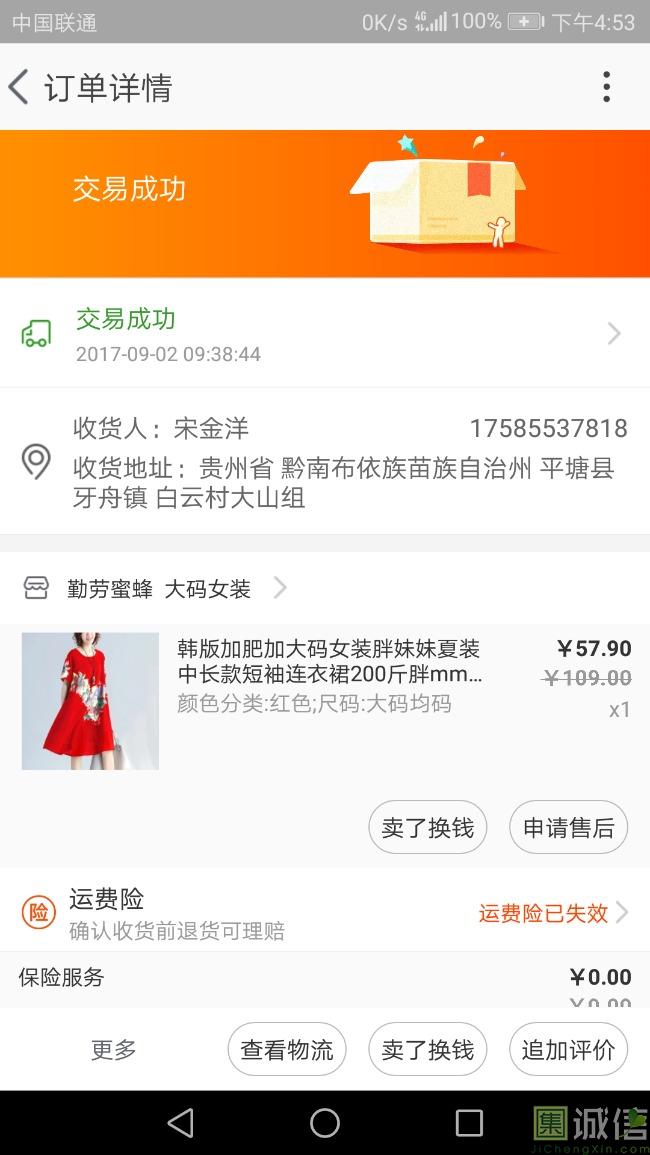Viewport: 650px width, 1155px height.
Task: Tap 卖了换钱 under the dress item
Action: [427, 828]
